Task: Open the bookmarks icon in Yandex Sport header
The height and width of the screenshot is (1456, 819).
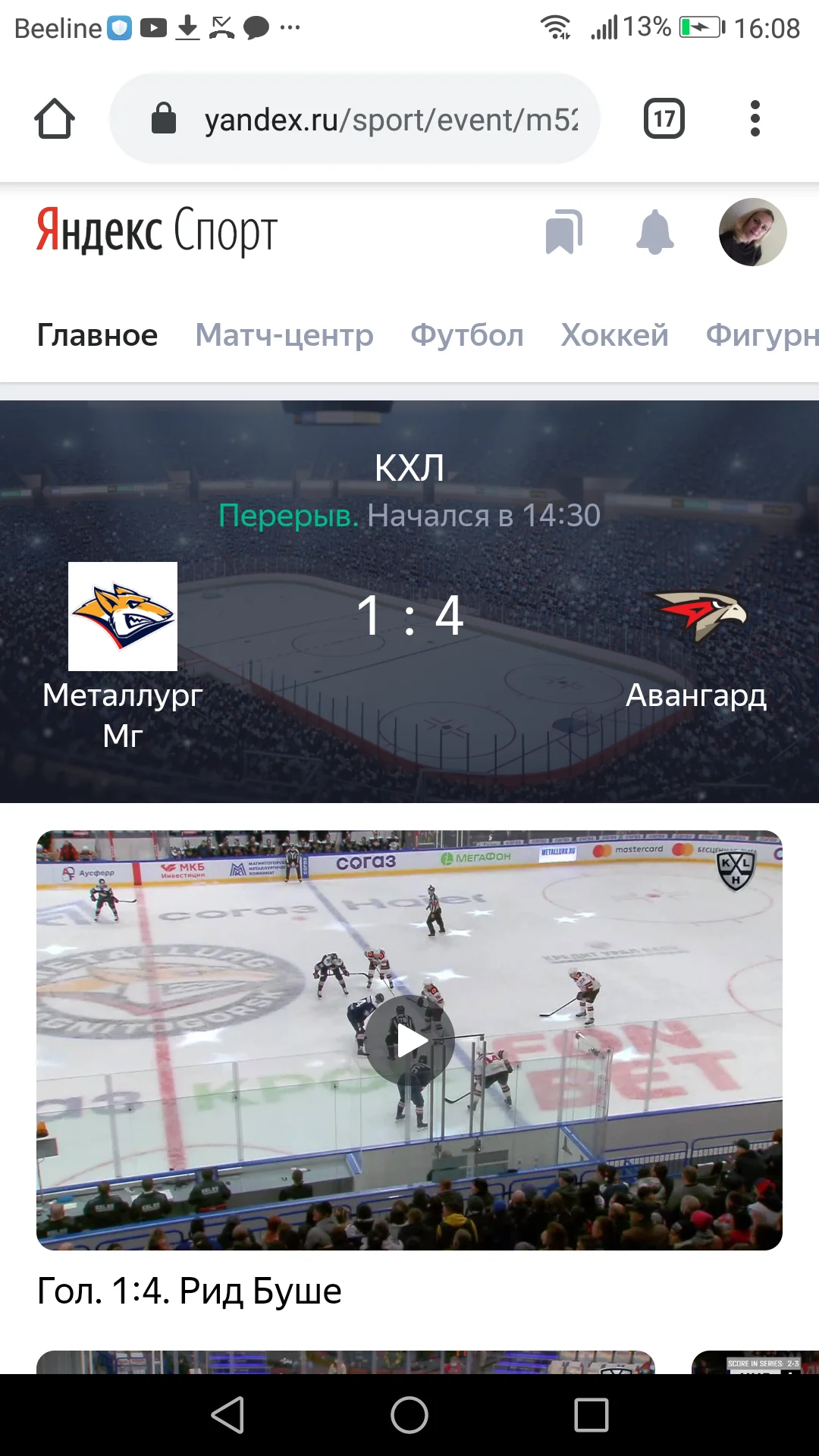Action: coord(563,232)
